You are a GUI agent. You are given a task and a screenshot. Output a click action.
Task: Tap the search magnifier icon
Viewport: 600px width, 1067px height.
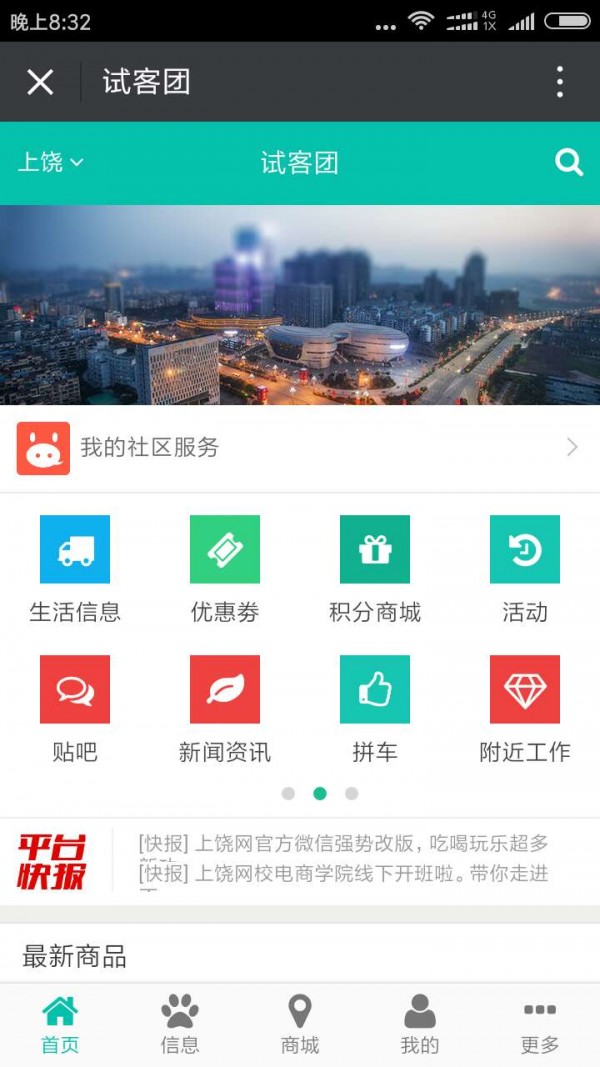pyautogui.click(x=568, y=163)
